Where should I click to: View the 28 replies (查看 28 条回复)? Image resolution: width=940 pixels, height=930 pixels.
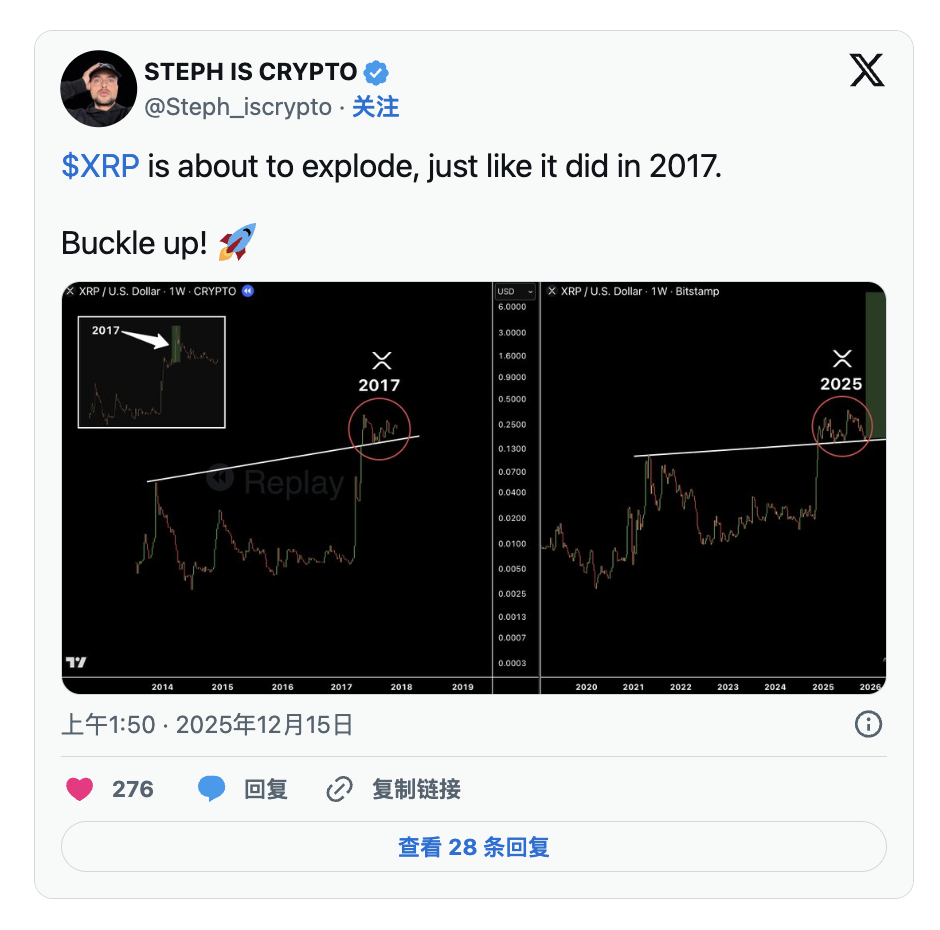tap(474, 847)
